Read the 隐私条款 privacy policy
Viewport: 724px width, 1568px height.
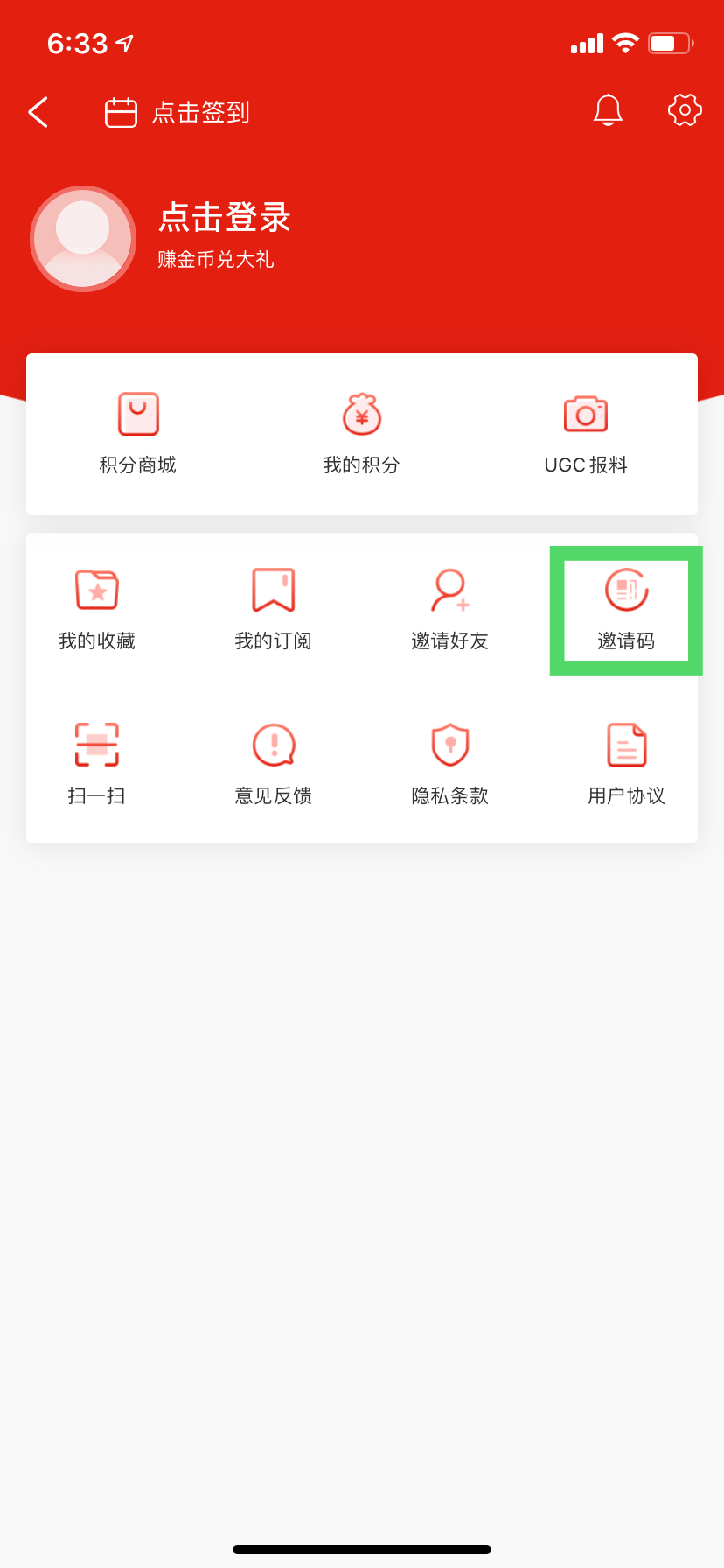coord(449,763)
